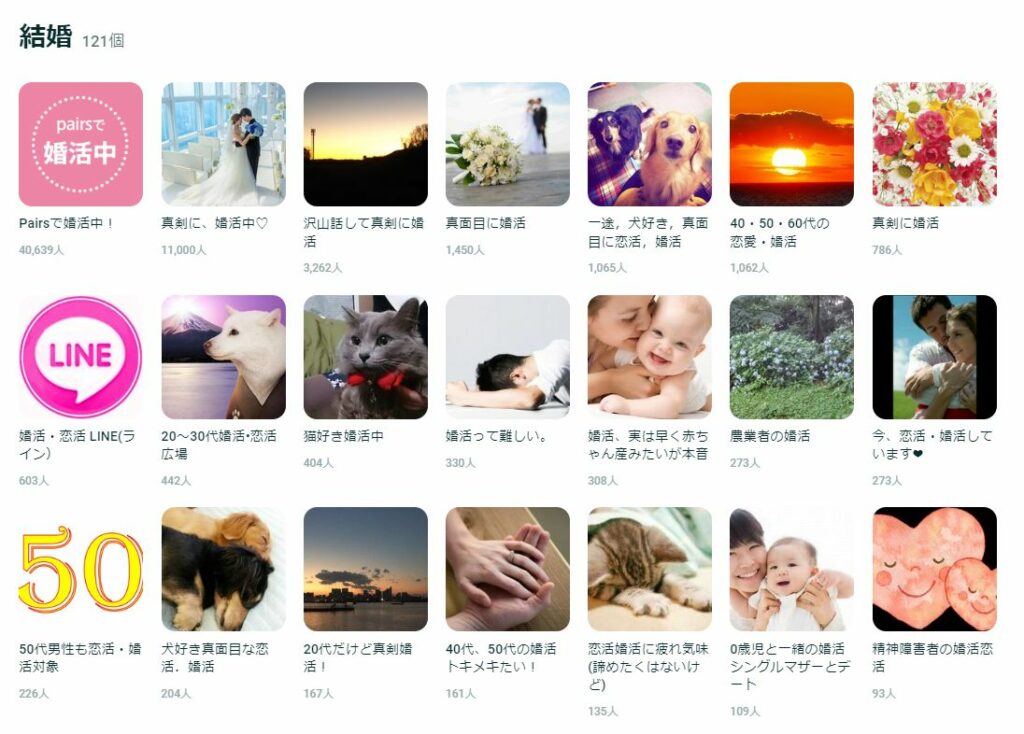Open the 今、恋活・婚活しています❤ community
This screenshot has height=734, width=1024.
point(934,357)
